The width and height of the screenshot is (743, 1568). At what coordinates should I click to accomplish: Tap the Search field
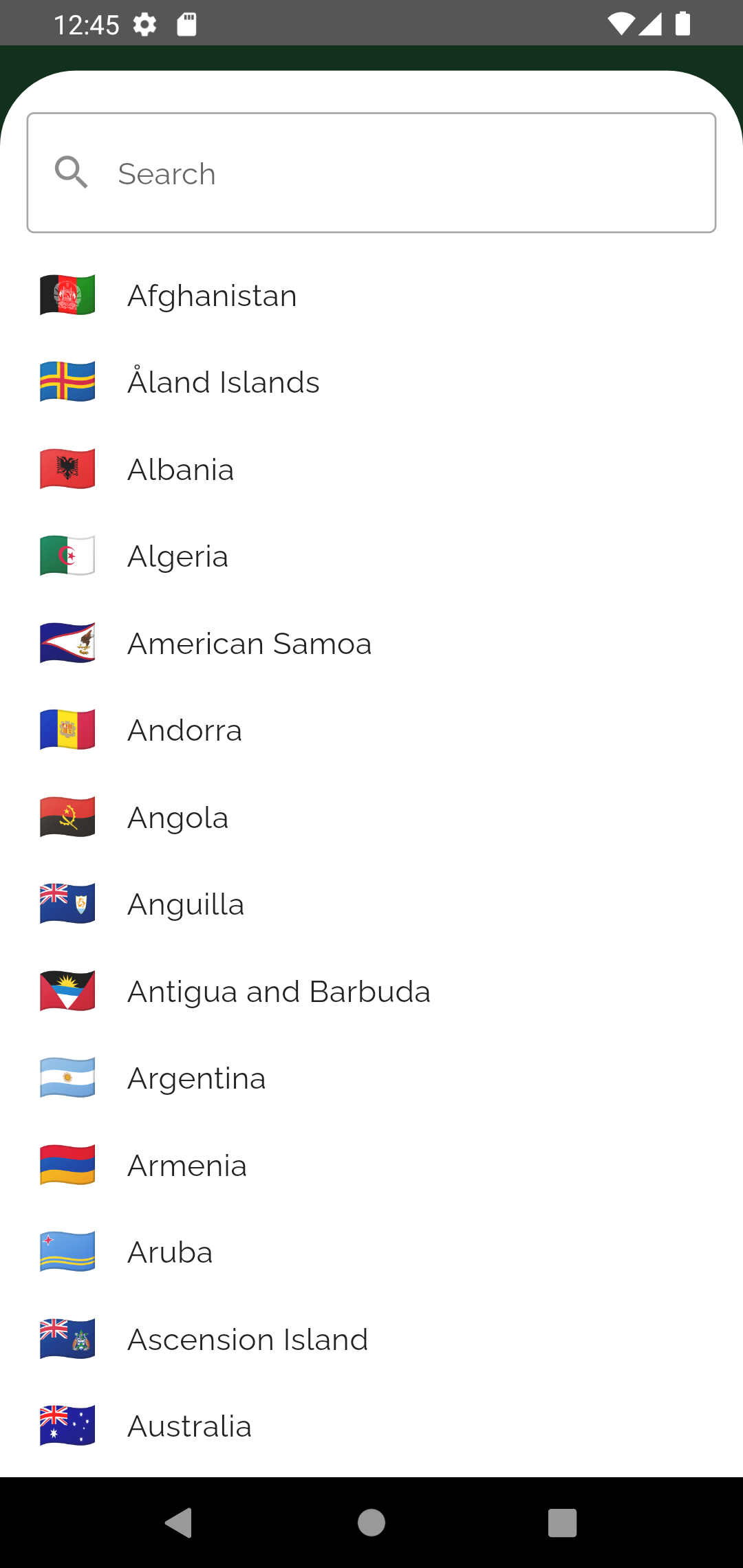pyautogui.click(x=371, y=173)
